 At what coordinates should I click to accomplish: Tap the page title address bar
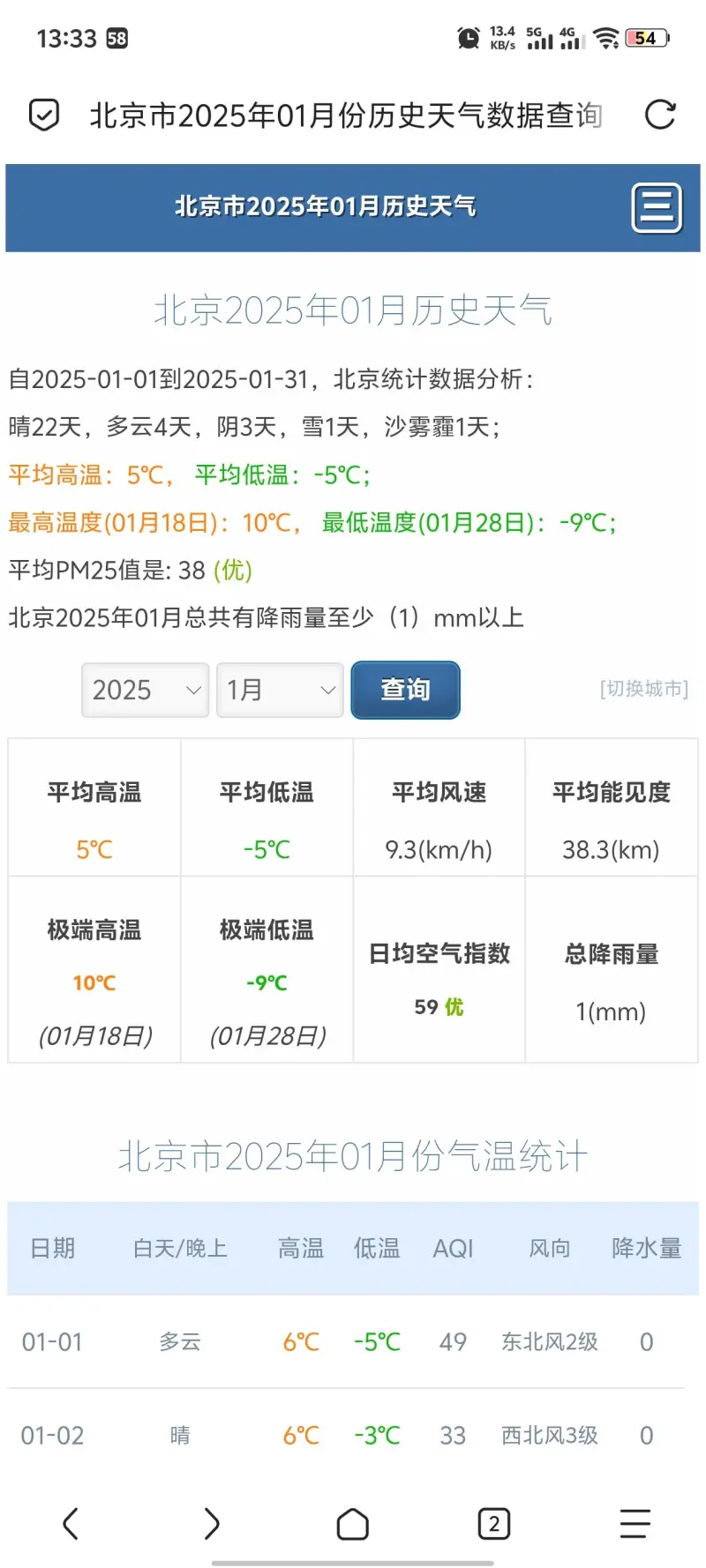tap(344, 115)
